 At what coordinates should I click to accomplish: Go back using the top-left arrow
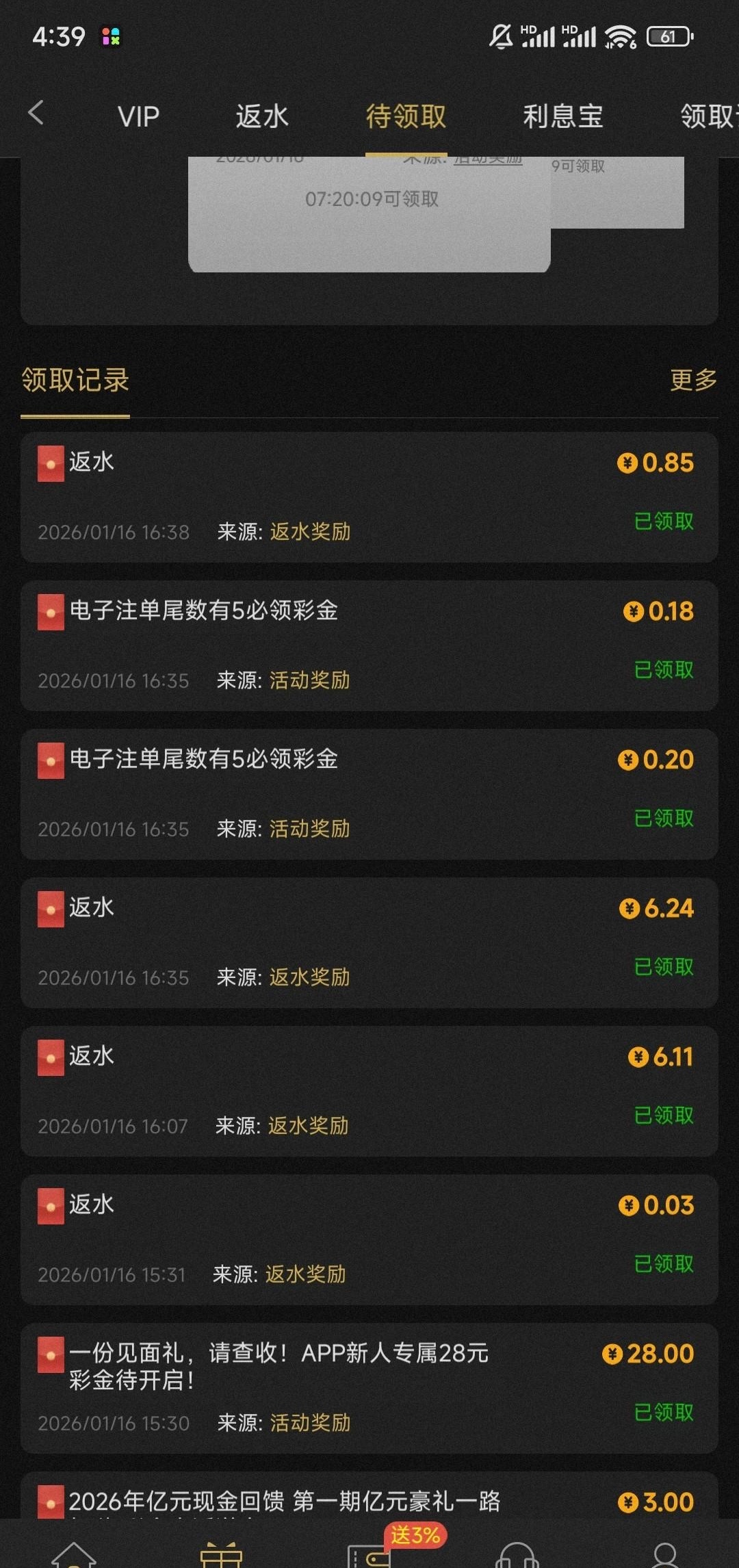click(36, 113)
